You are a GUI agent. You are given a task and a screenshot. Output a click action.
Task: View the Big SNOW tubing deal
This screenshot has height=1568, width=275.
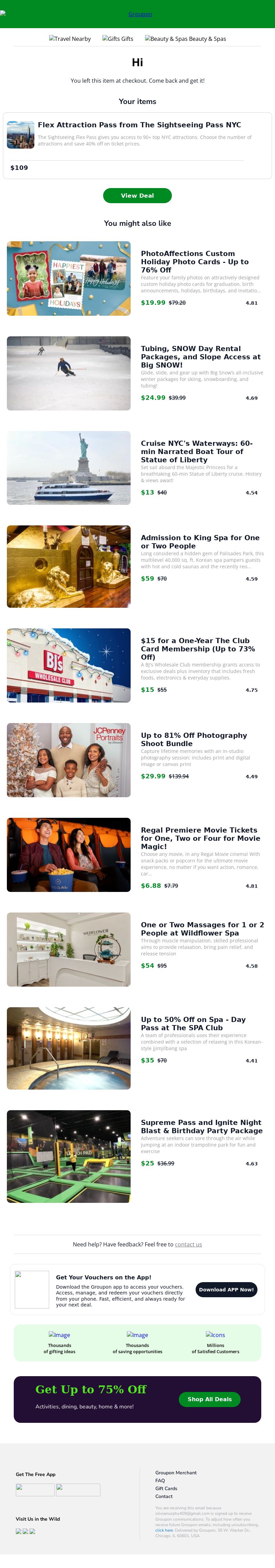[x=200, y=357]
